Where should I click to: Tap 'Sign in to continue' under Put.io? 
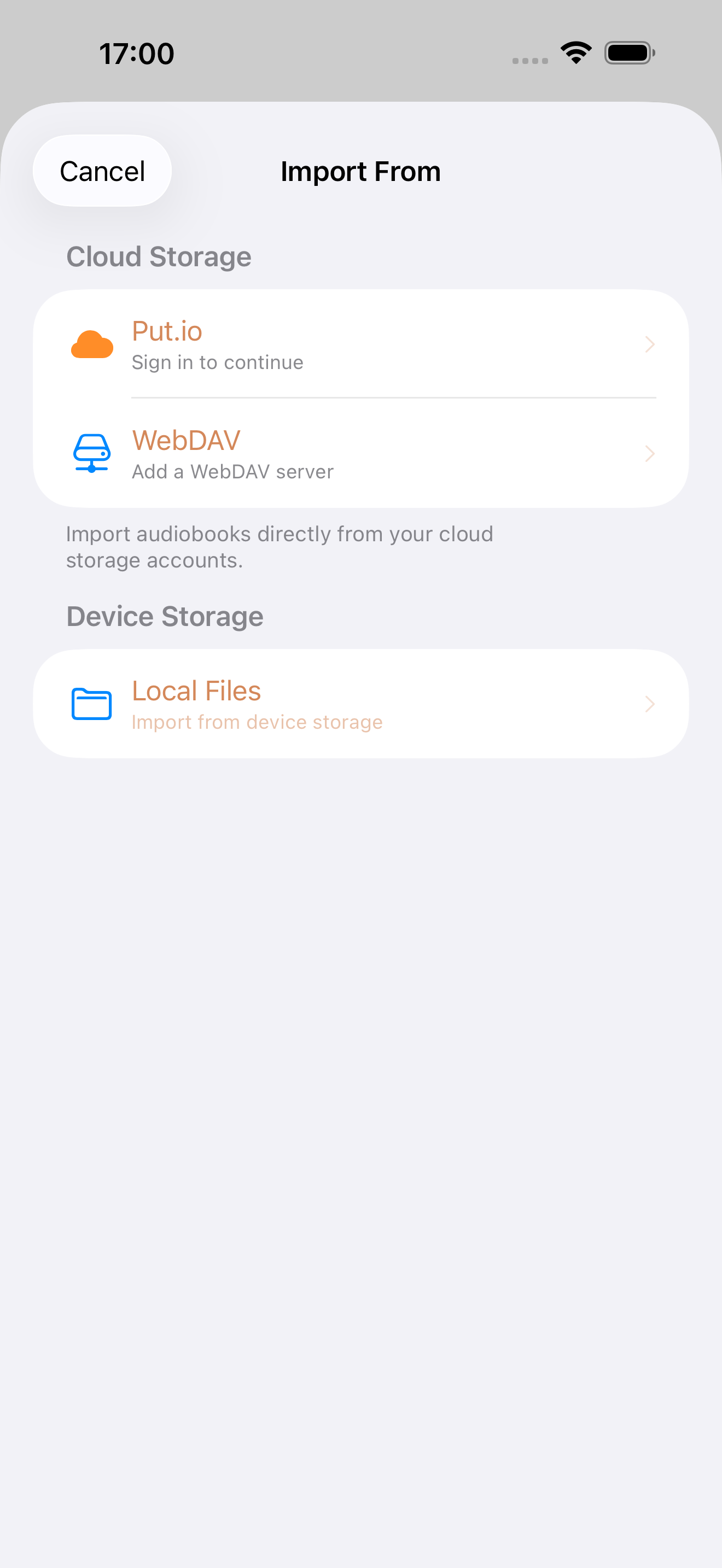click(x=217, y=361)
